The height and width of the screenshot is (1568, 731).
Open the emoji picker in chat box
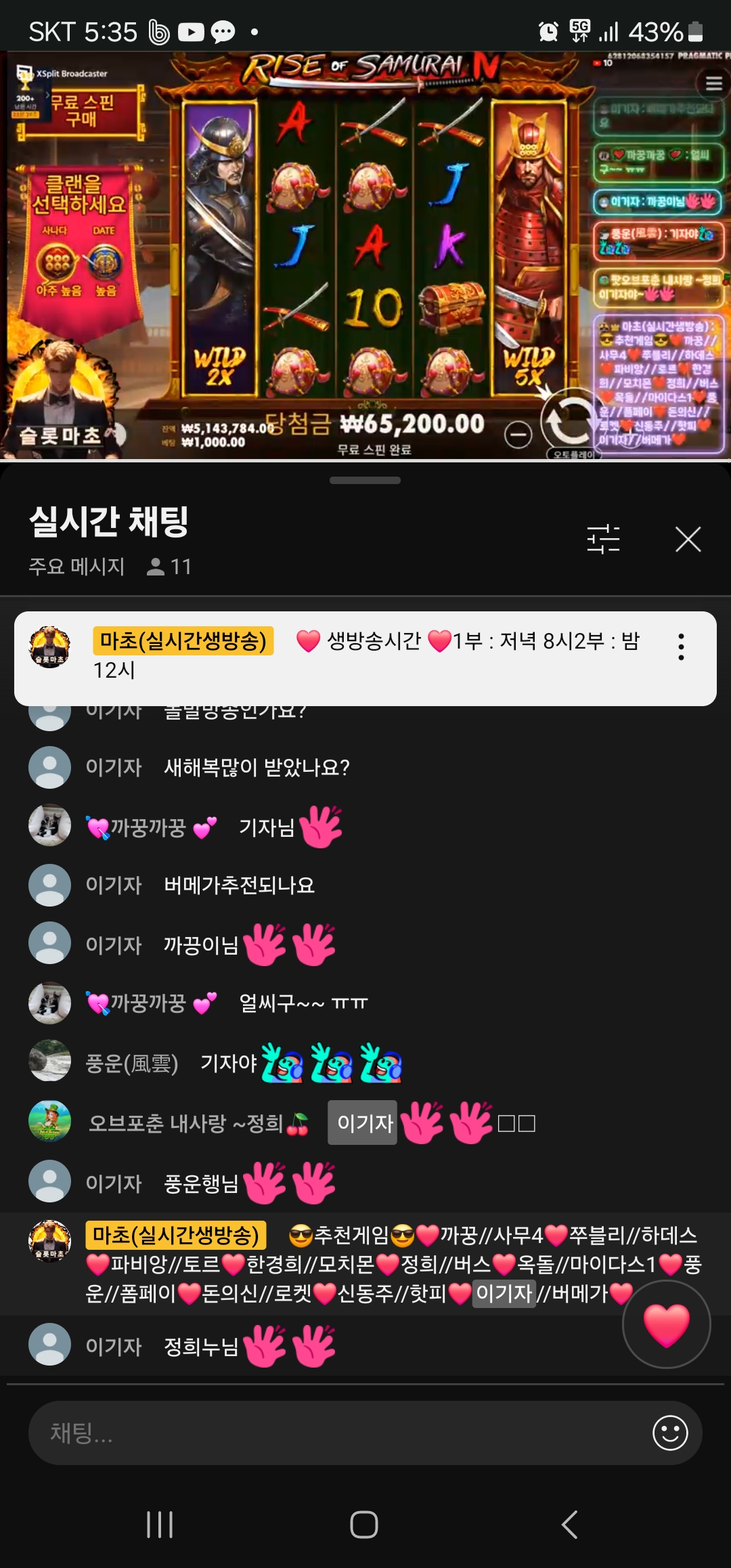coord(670,1433)
